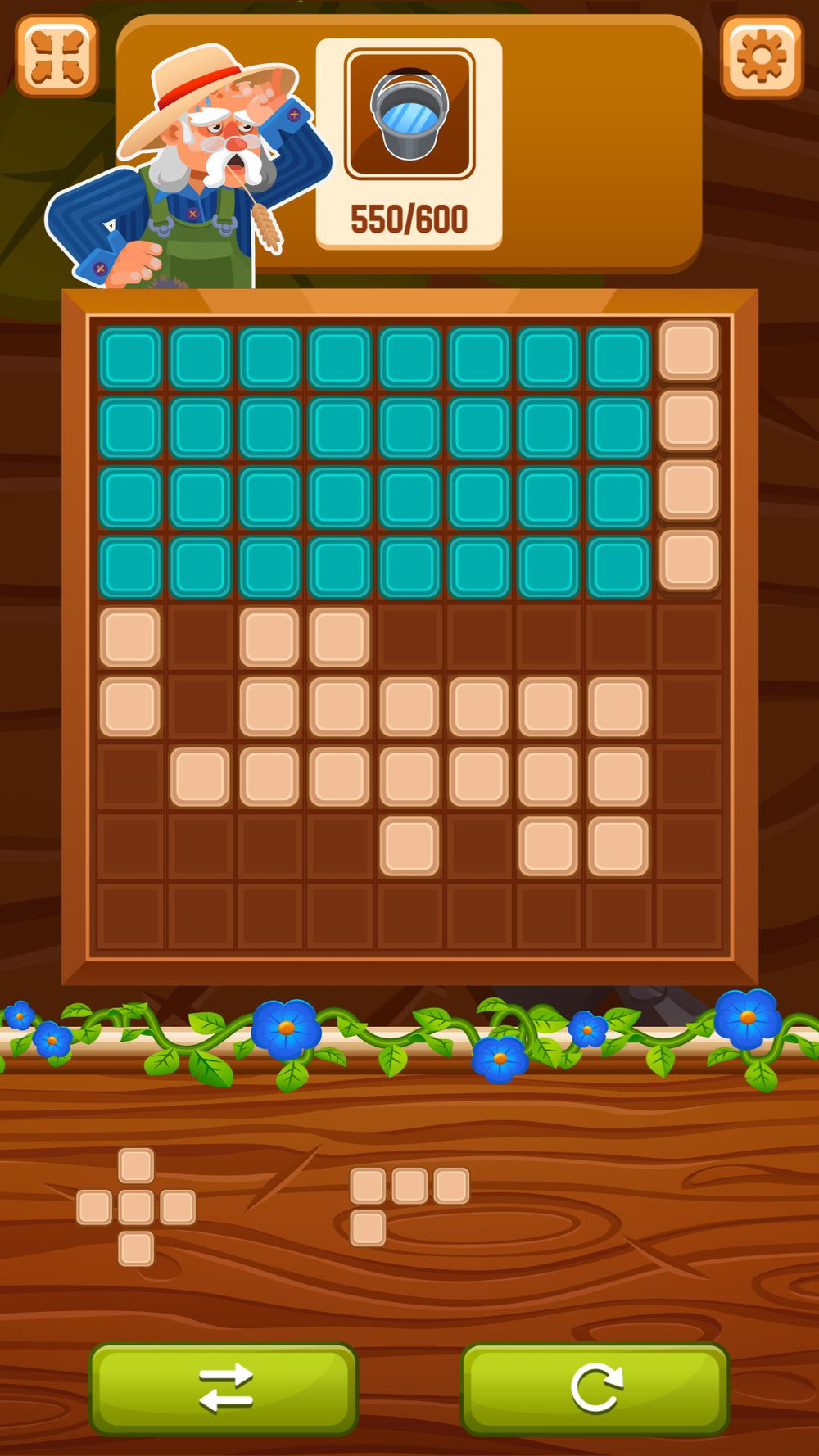Tap the water bucket goal tile
819x1456 pixels.
[x=409, y=114]
